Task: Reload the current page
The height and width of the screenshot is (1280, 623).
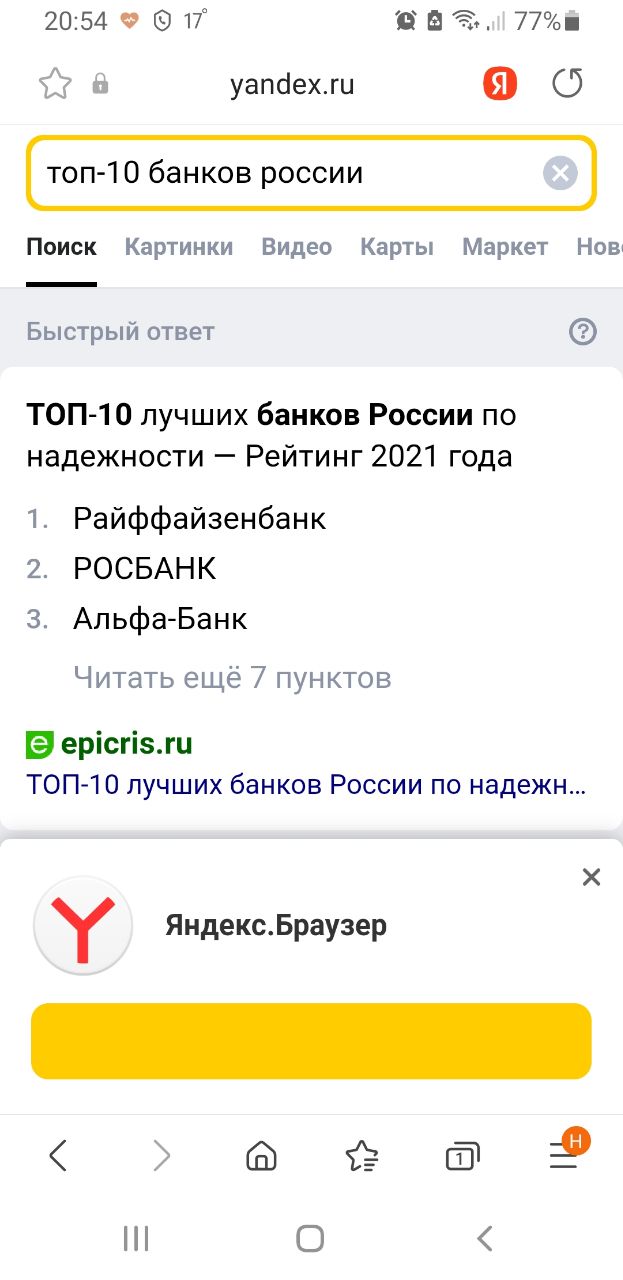Action: point(567,84)
